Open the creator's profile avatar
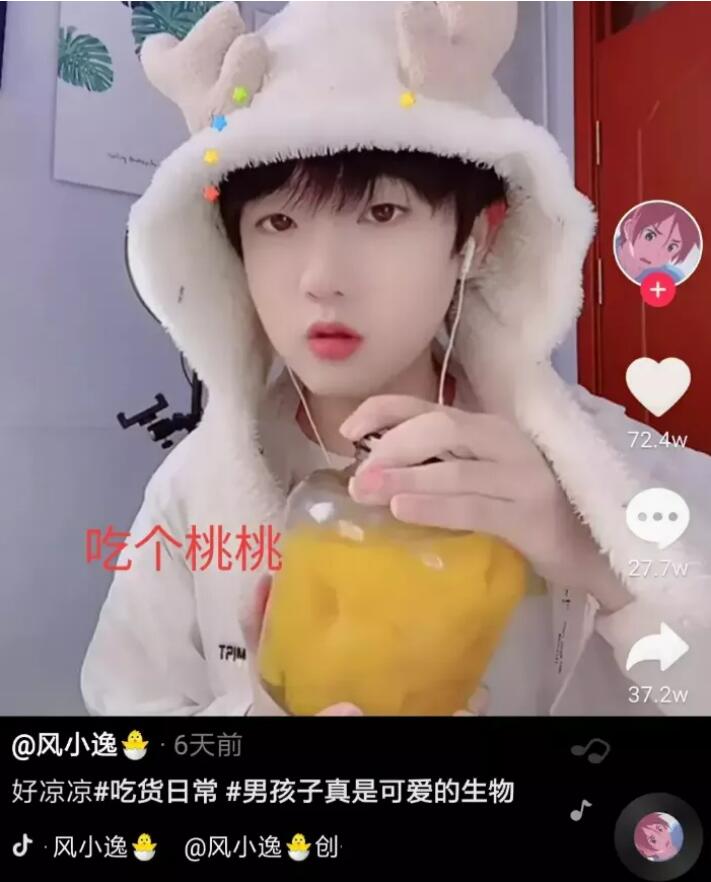The image size is (711, 882). pyautogui.click(x=657, y=243)
